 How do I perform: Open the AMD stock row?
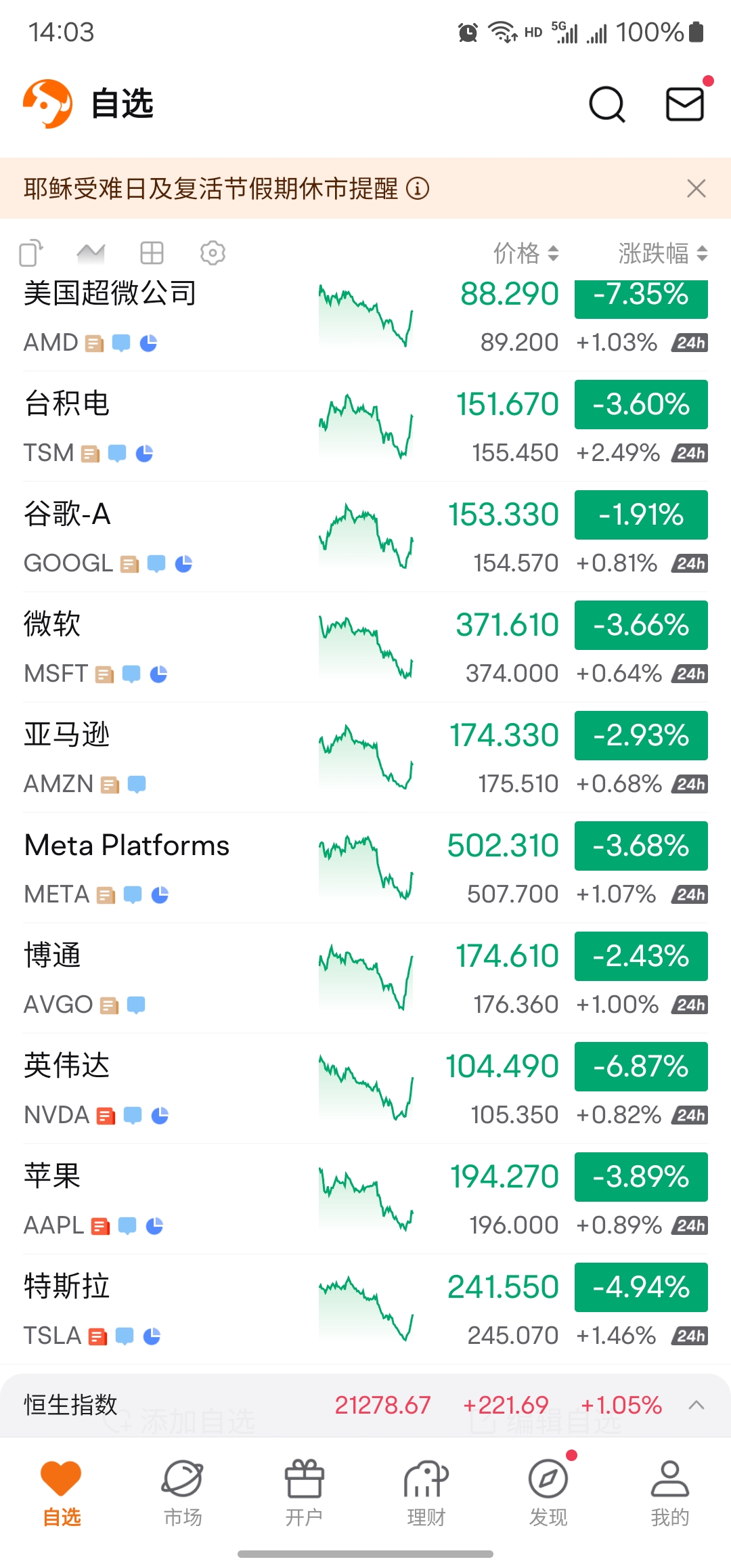(365, 318)
